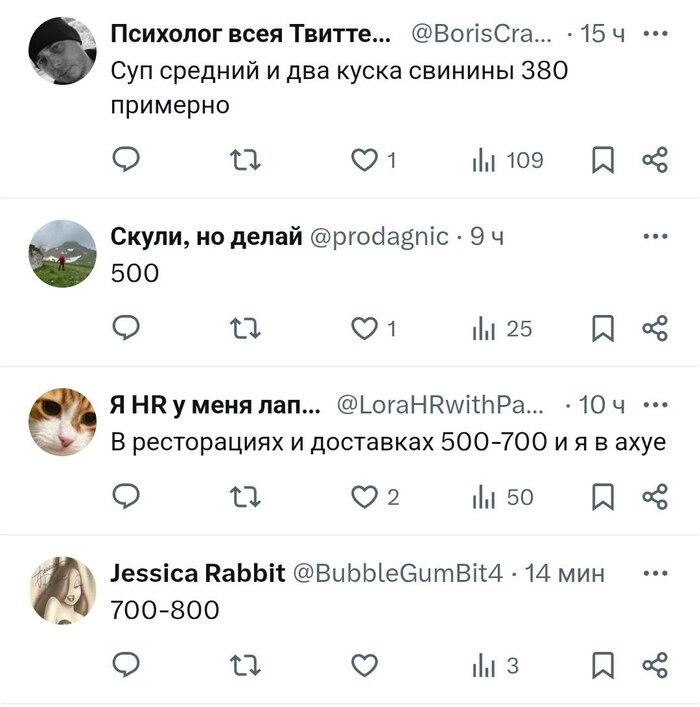The image size is (700, 707).
Task: Reply to the pork soup 380 tweet
Action: pyautogui.click(x=125, y=160)
